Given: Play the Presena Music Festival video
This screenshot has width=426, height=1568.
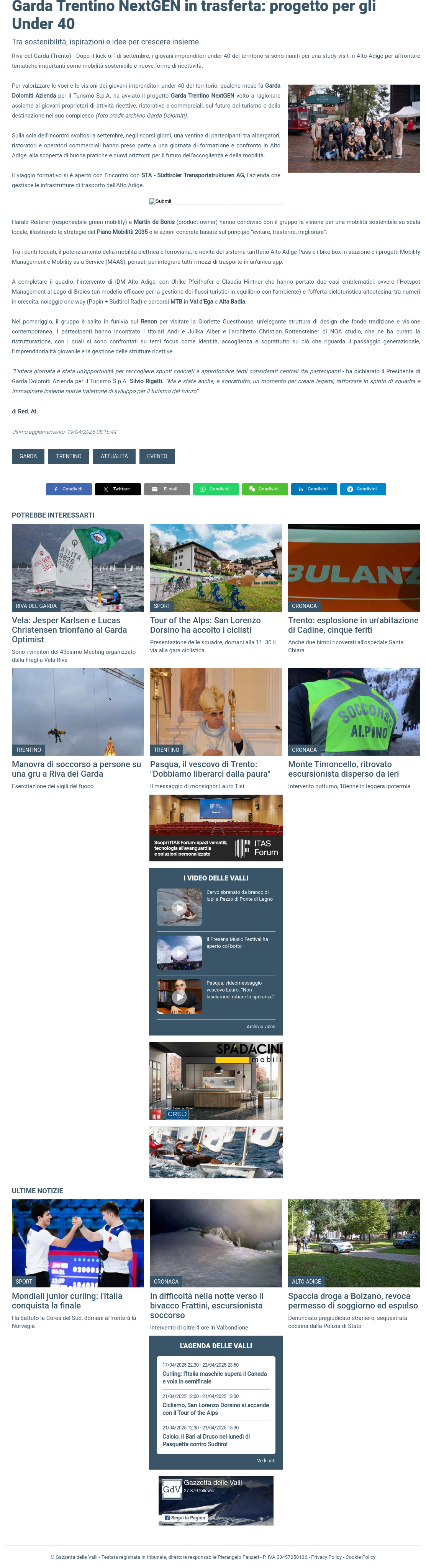Looking at the screenshot, I should click(179, 952).
